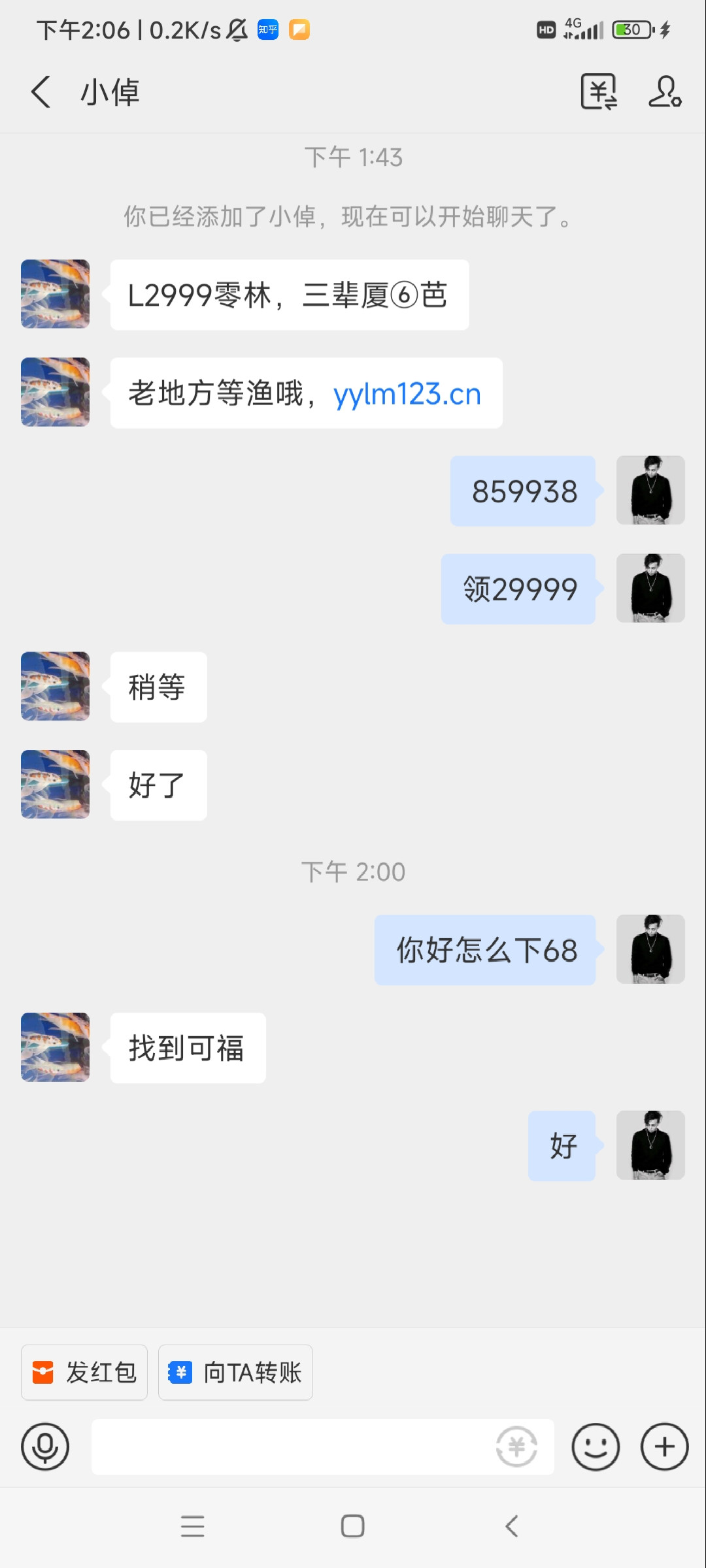
Task: Tap the red packet ¥ icon inside input bar
Action: [x=516, y=1446]
